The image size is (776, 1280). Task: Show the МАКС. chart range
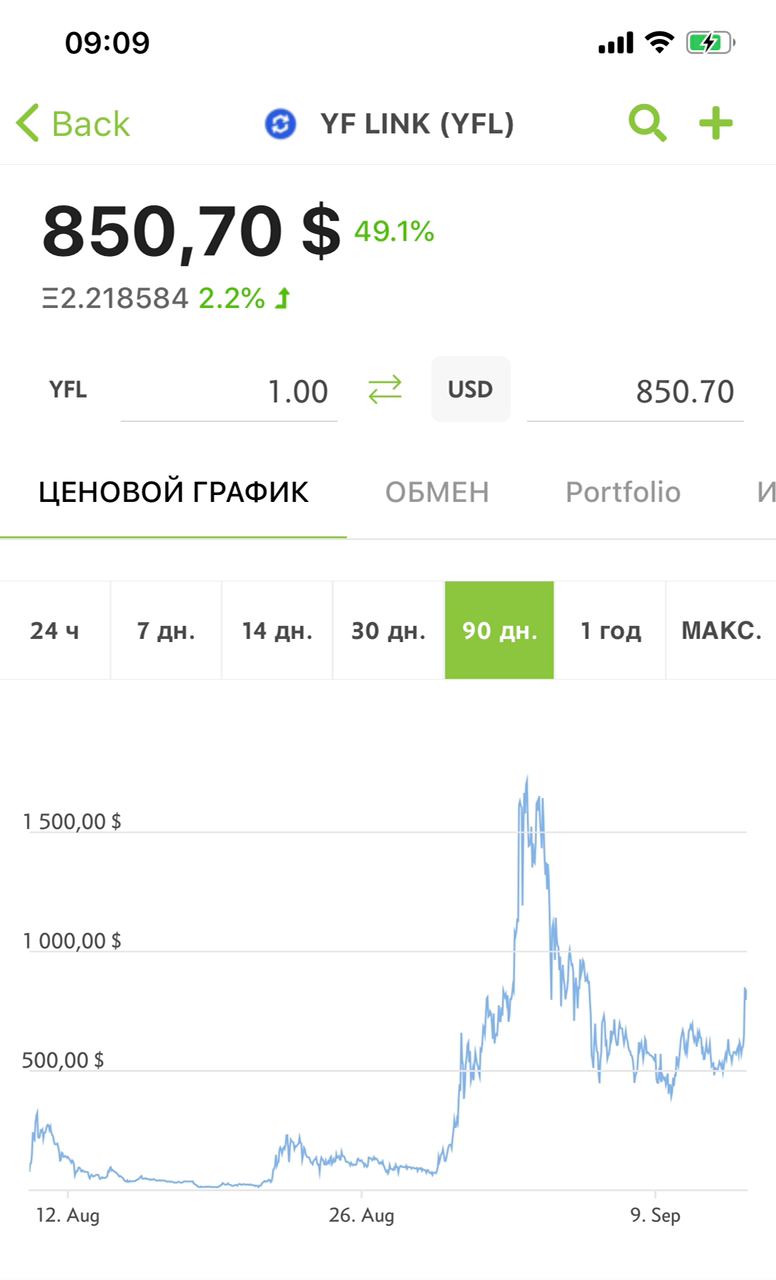tap(721, 631)
